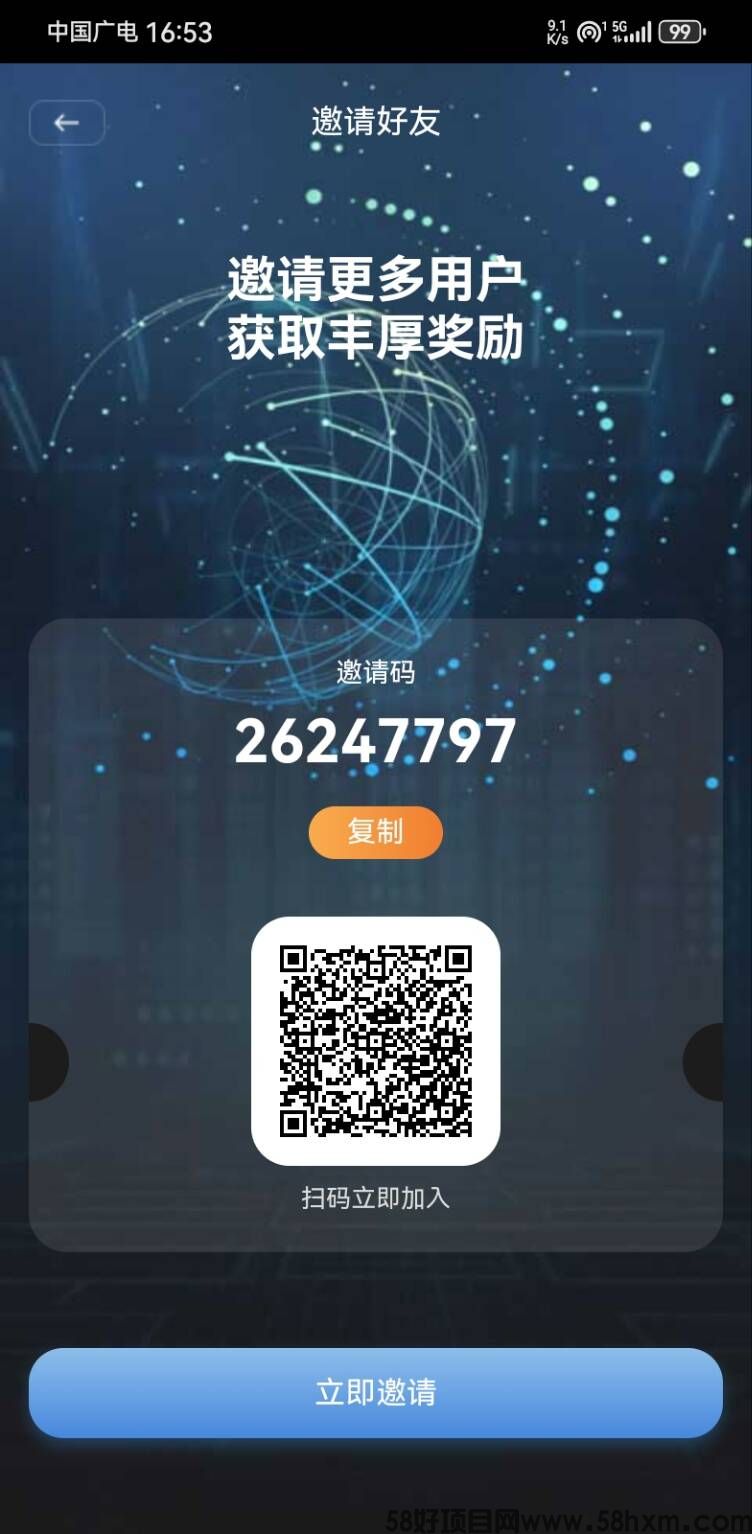Image resolution: width=752 pixels, height=1534 pixels.
Task: Tap the 立即邀请 invite button
Action: coord(375,1390)
